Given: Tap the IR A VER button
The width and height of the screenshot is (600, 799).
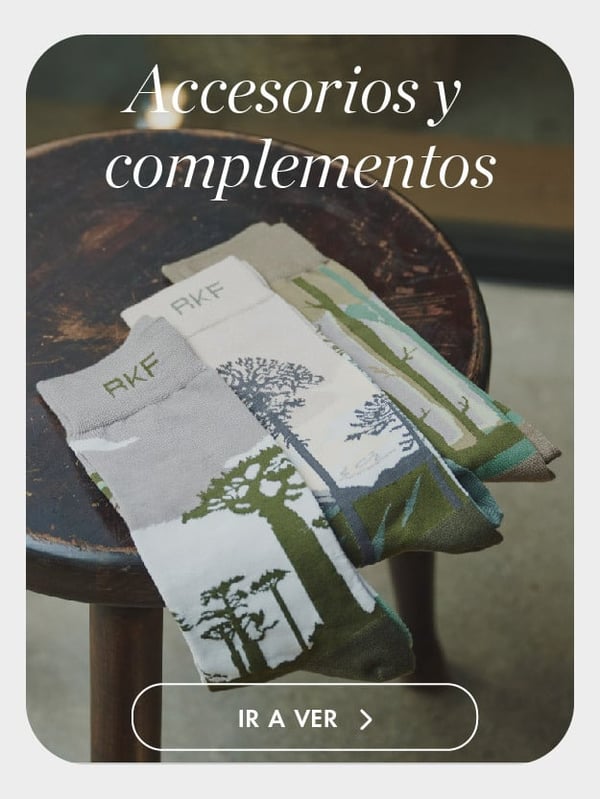Looking at the screenshot, I should point(304,717).
